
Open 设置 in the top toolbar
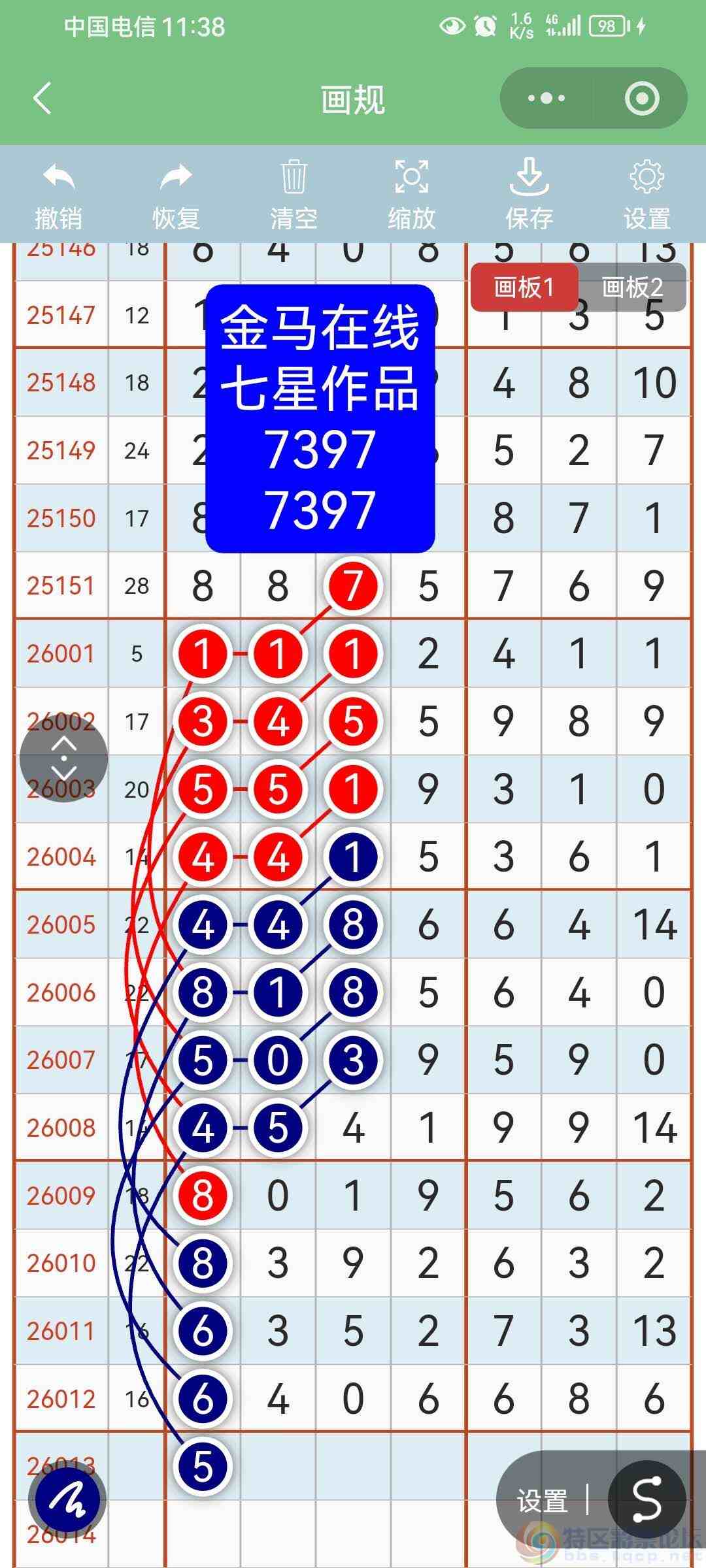point(647,194)
